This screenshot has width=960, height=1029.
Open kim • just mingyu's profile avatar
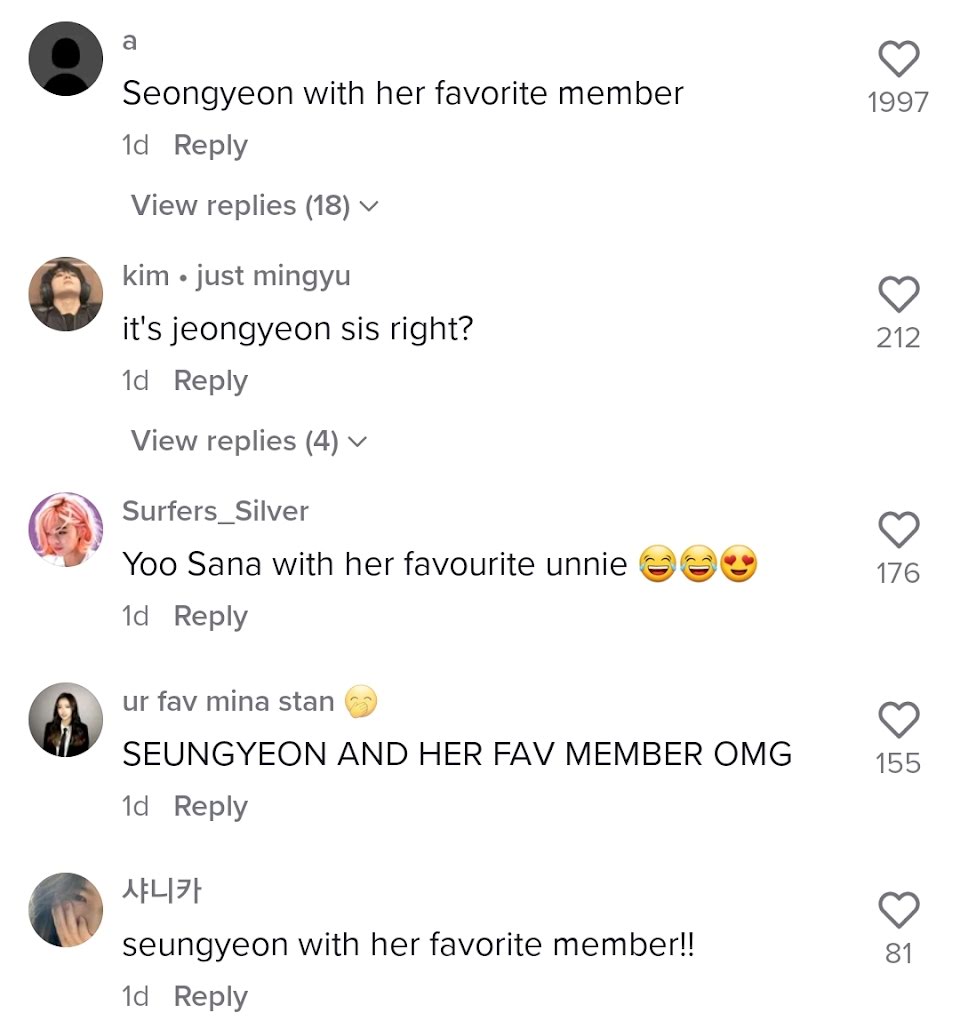point(66,294)
